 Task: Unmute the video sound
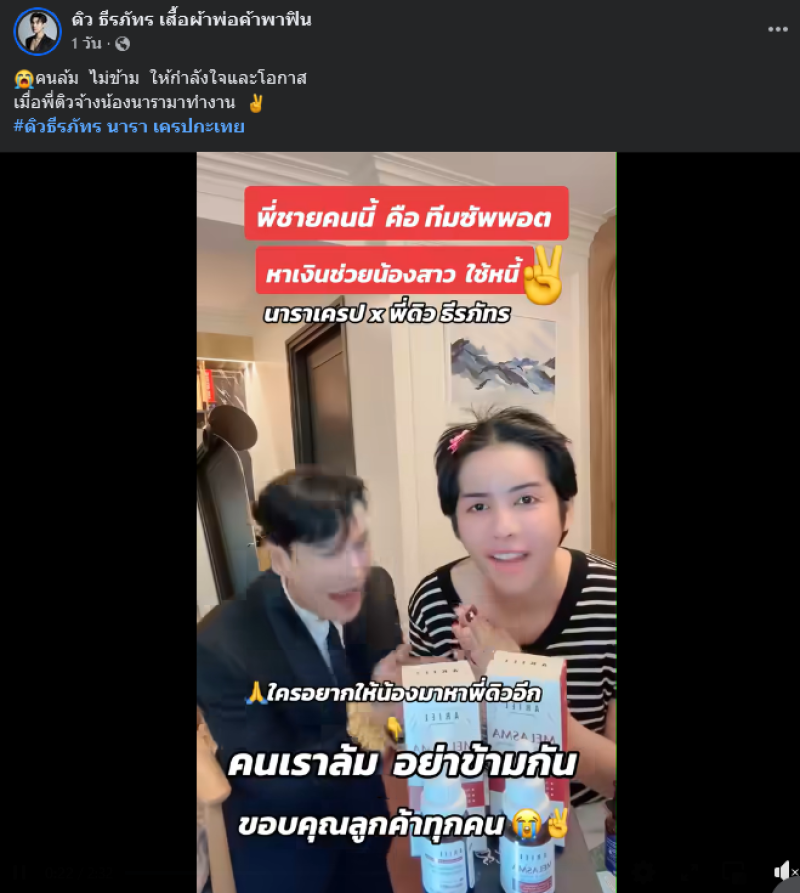(x=783, y=872)
